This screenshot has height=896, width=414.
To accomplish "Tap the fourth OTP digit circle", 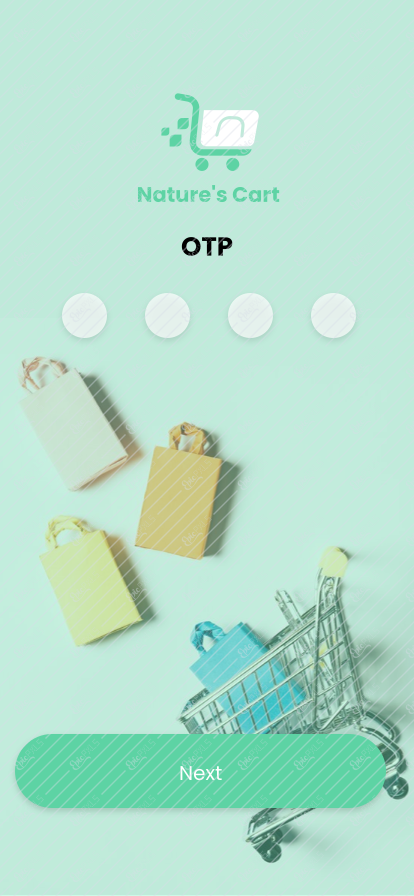I will click(333, 315).
